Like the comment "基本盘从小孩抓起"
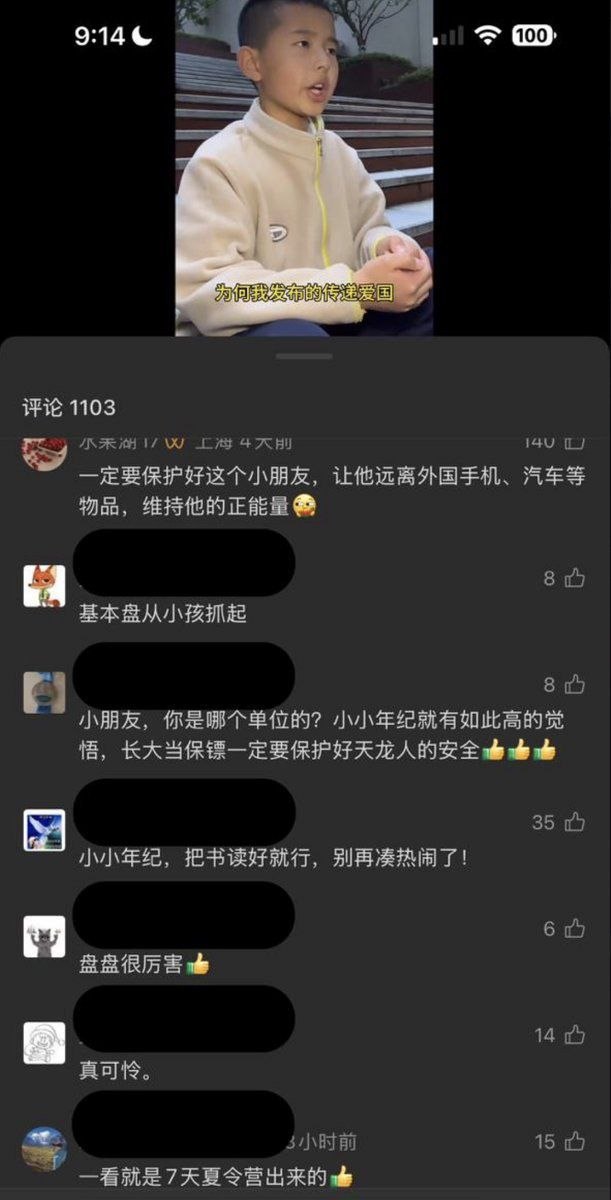This screenshot has height=1200, width=611. pos(574,578)
